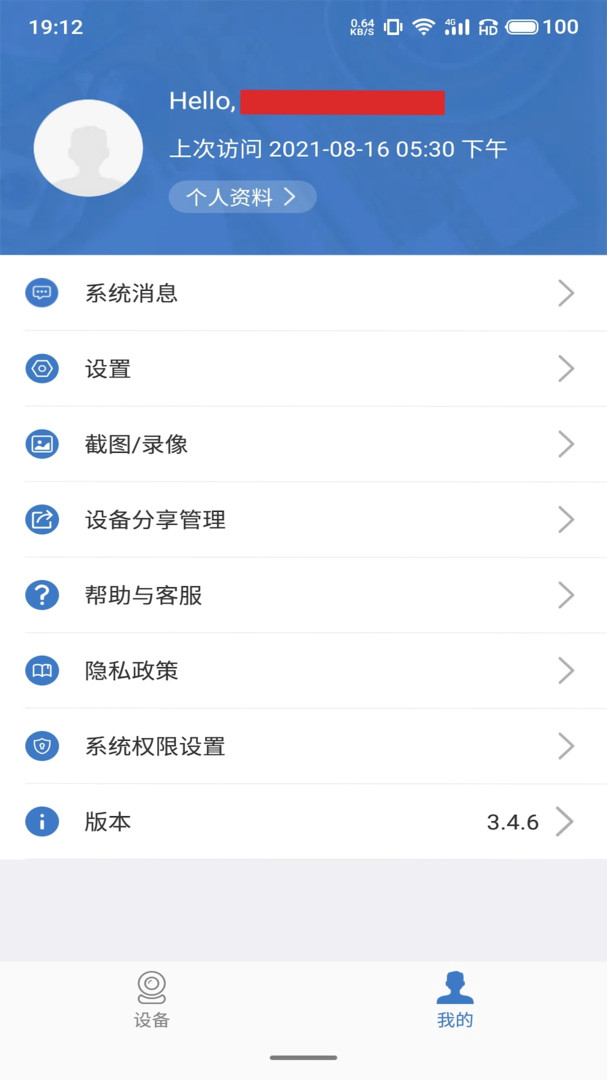
Task: Open the 个人资料 profile button
Action: point(242,197)
